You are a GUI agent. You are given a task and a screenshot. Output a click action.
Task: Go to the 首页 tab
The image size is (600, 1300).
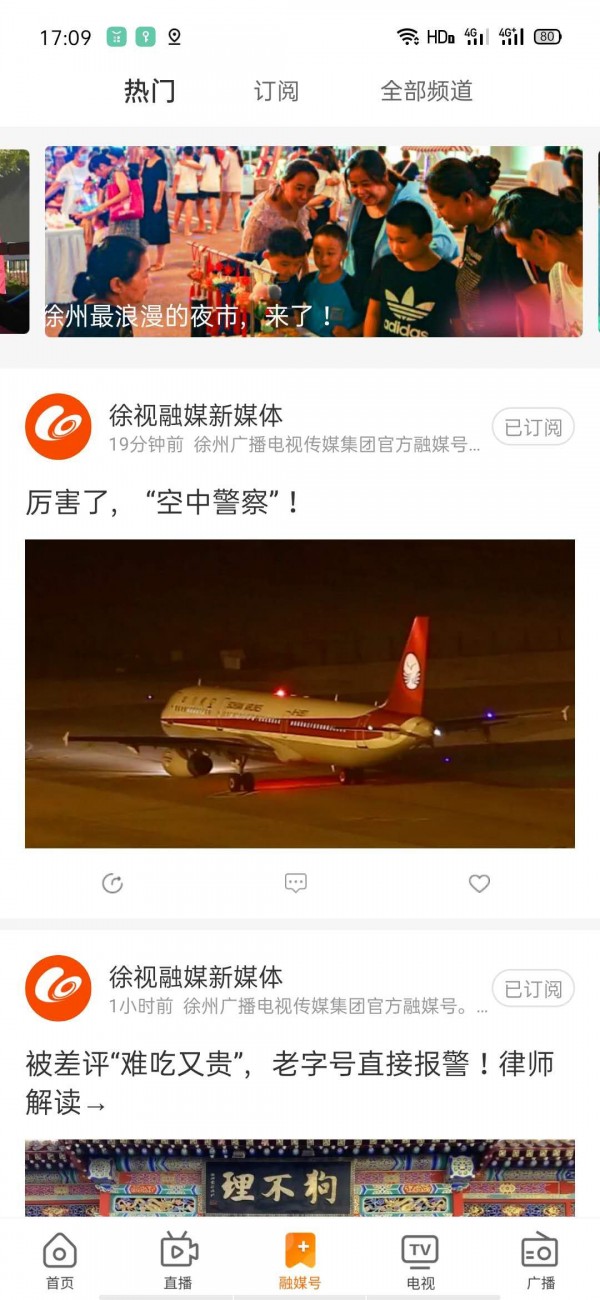[60, 1261]
